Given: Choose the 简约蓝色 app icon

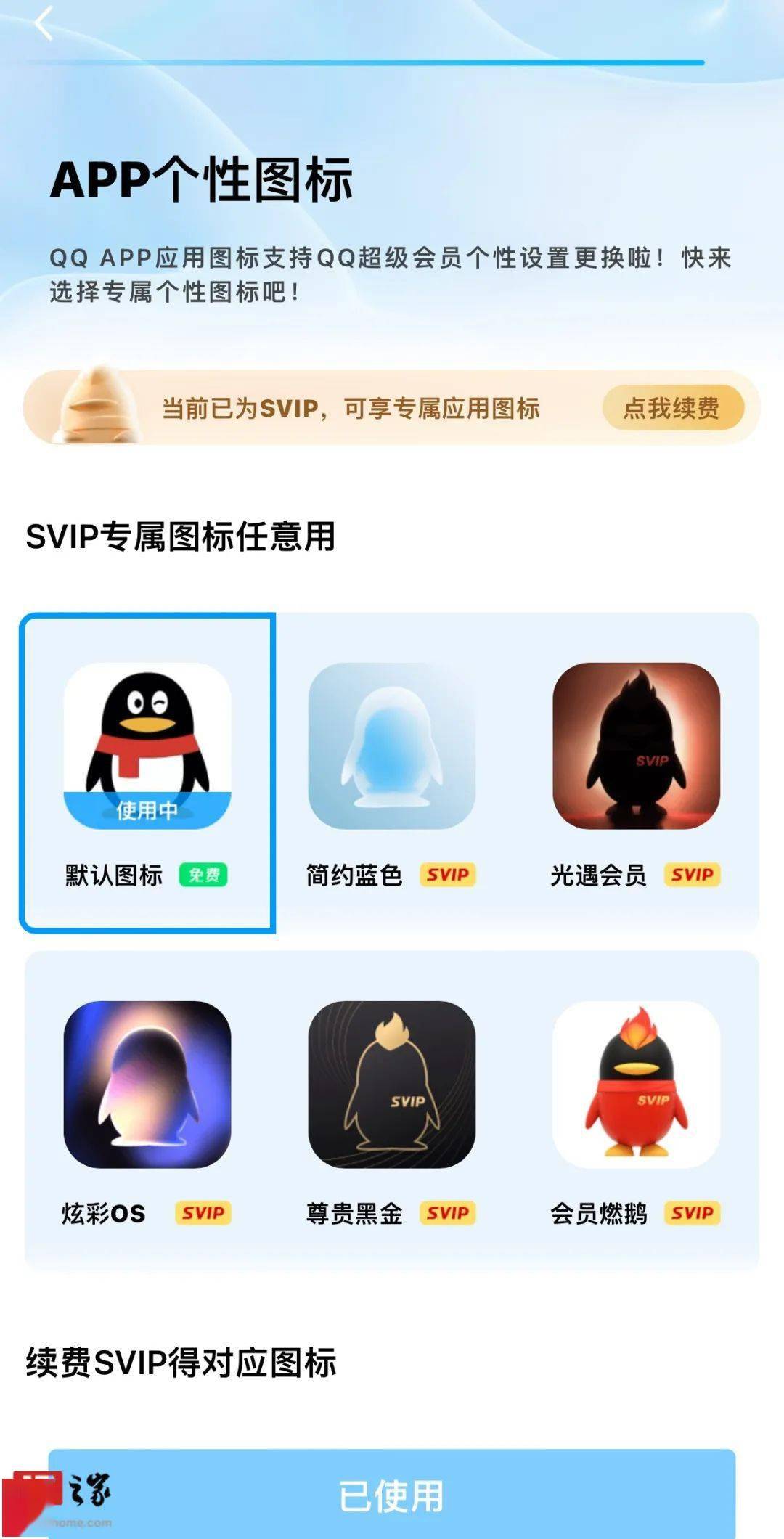Looking at the screenshot, I should coord(392,746).
